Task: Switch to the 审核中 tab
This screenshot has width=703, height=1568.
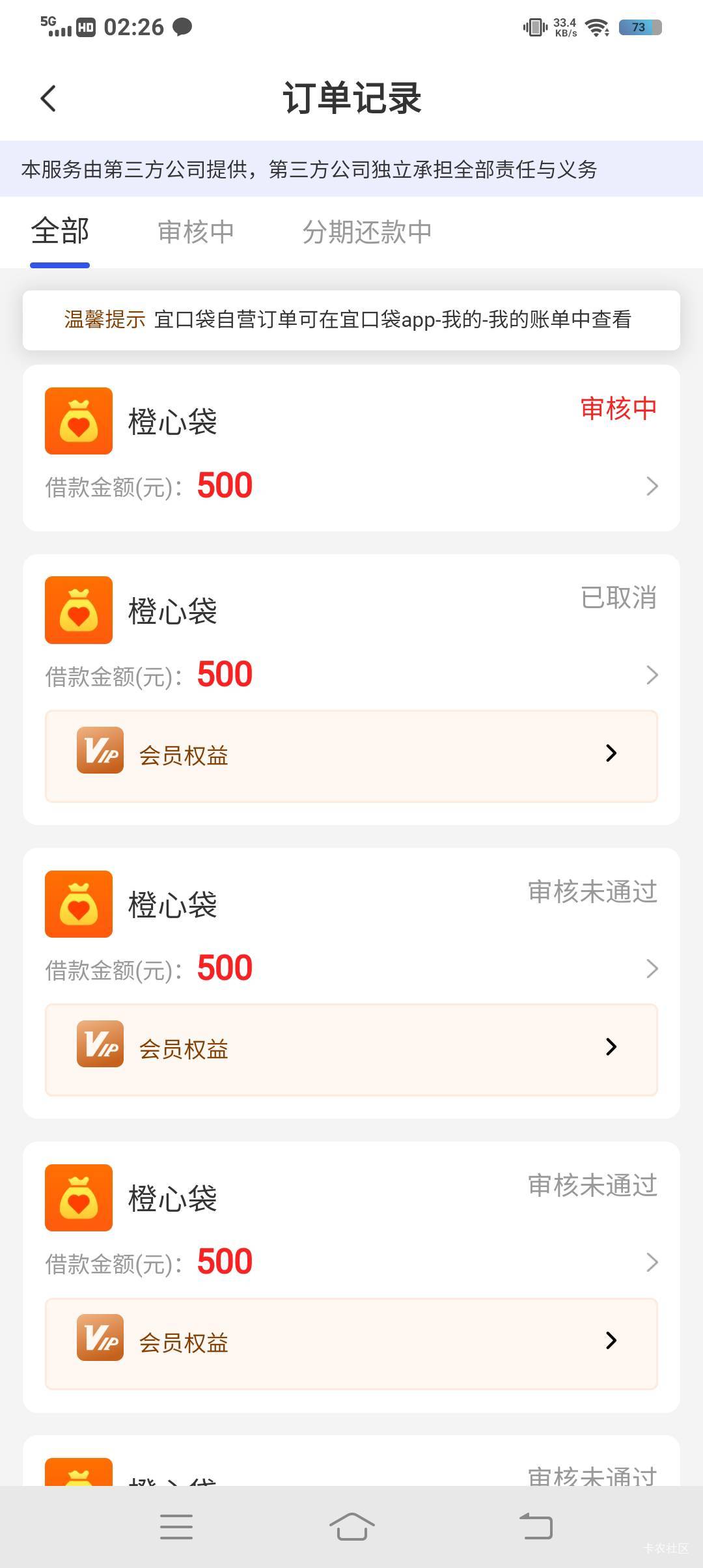Action: (196, 232)
